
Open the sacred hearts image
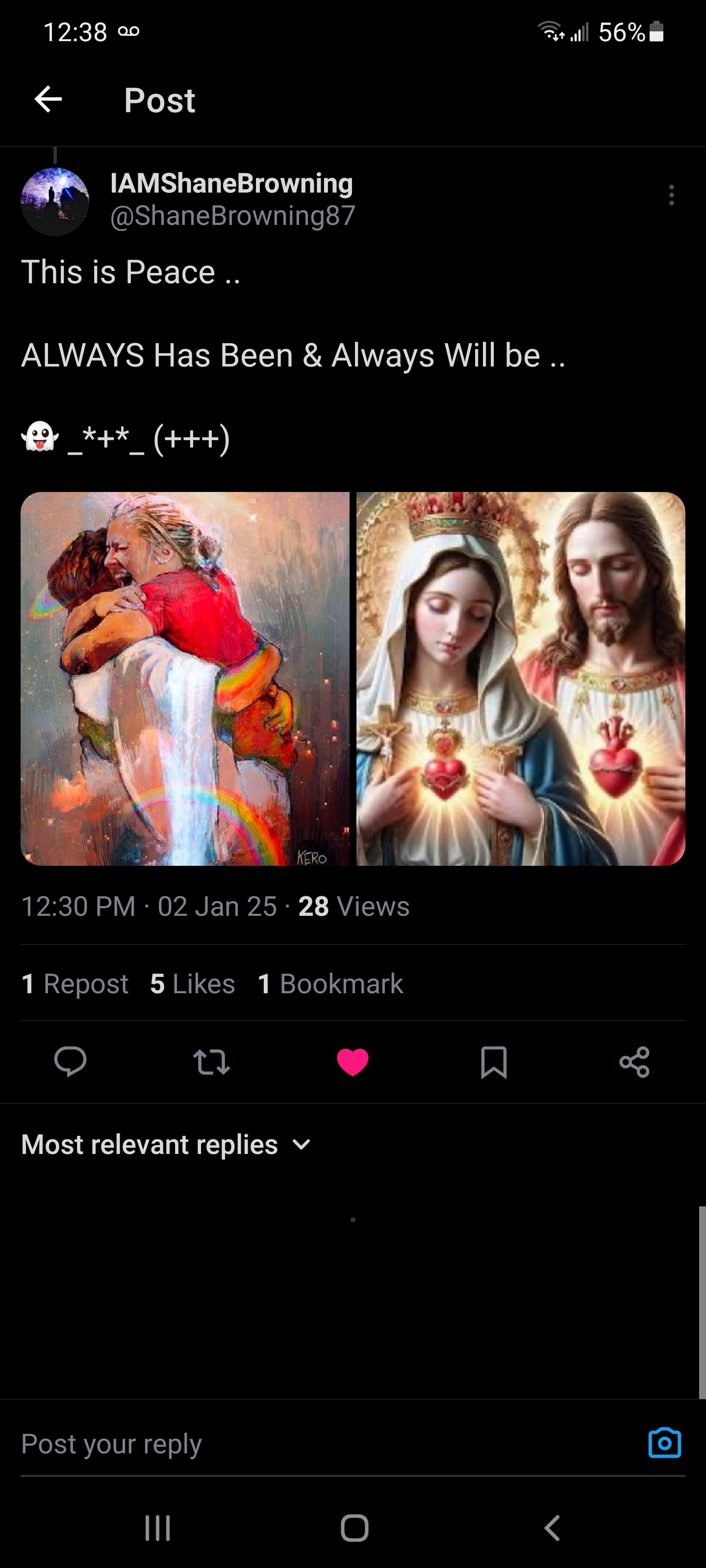520,678
